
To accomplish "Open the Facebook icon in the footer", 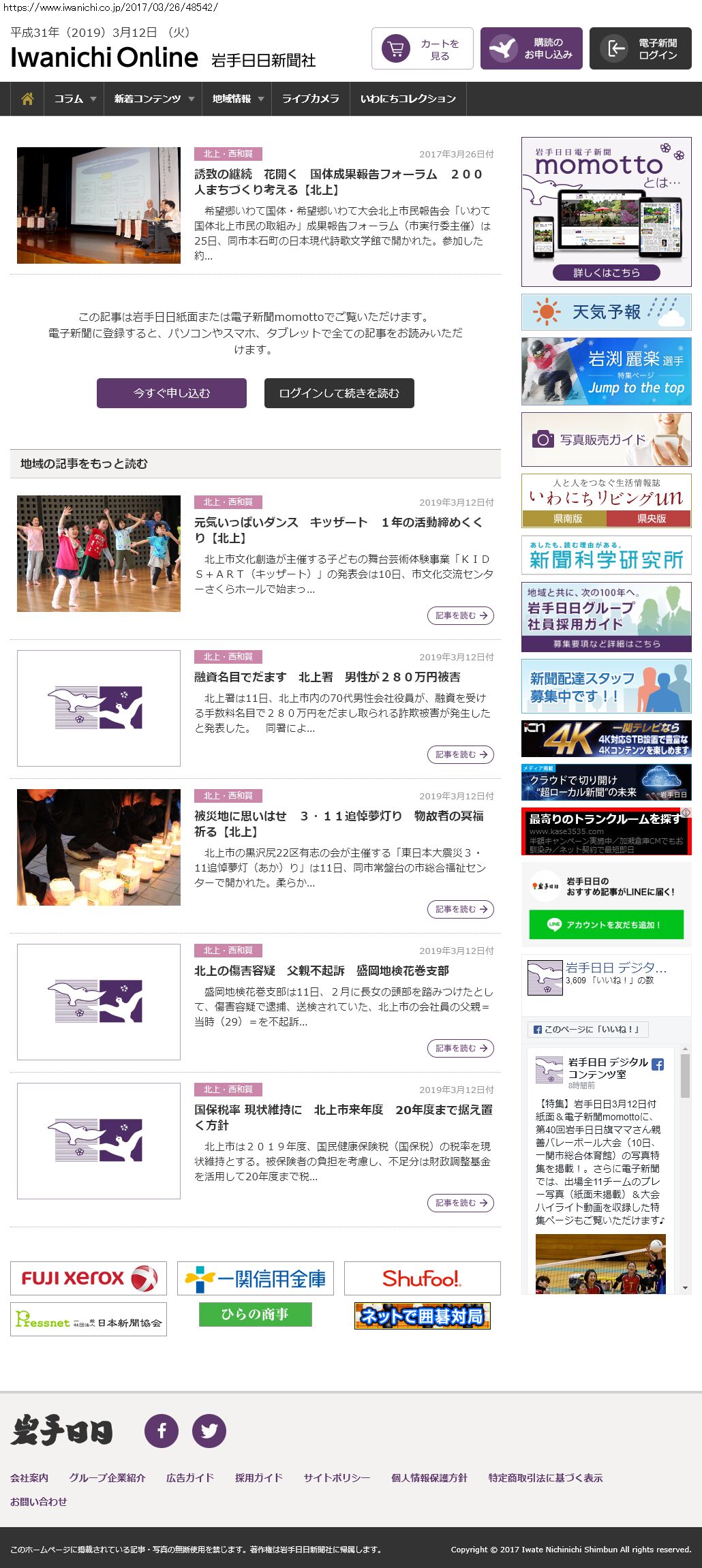I will (162, 1430).
